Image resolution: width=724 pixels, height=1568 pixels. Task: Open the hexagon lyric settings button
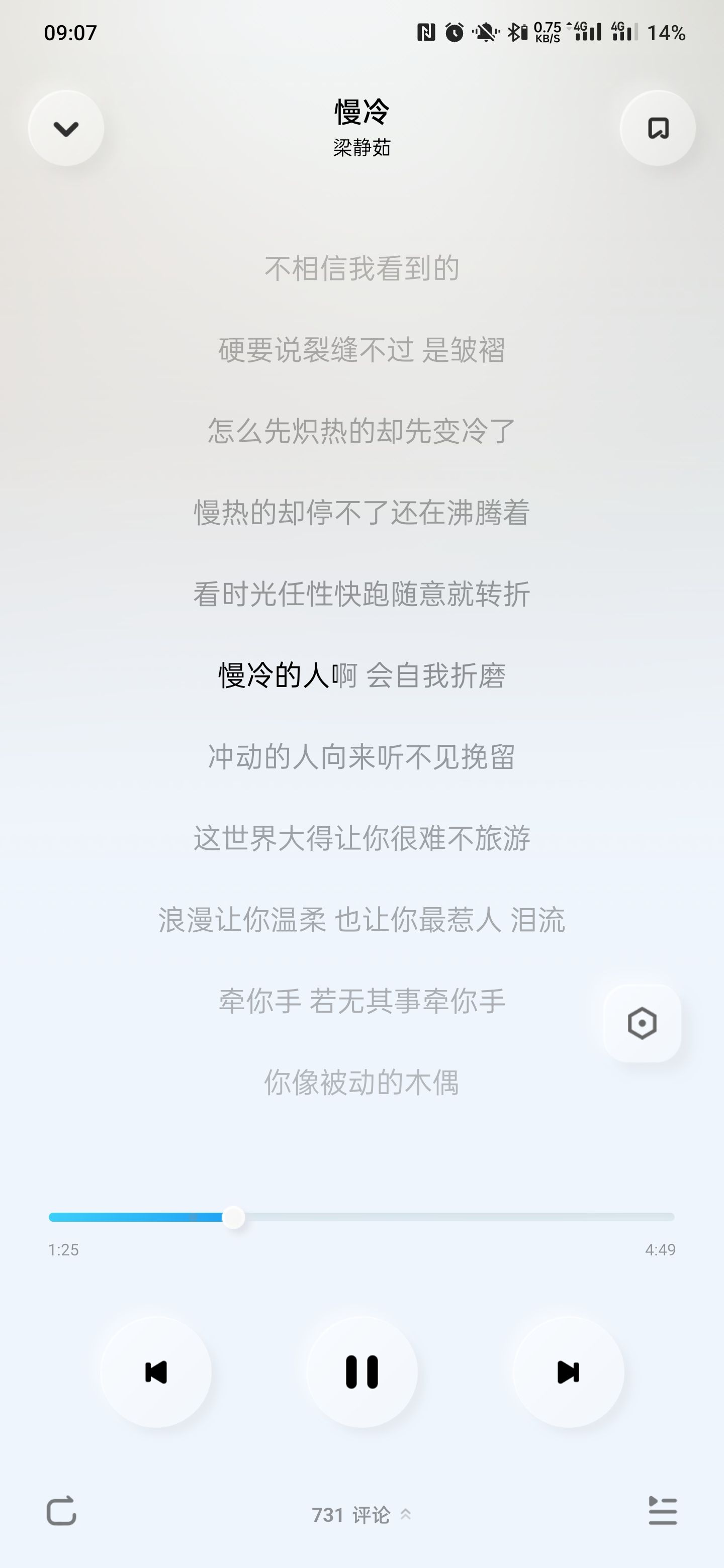642,1023
